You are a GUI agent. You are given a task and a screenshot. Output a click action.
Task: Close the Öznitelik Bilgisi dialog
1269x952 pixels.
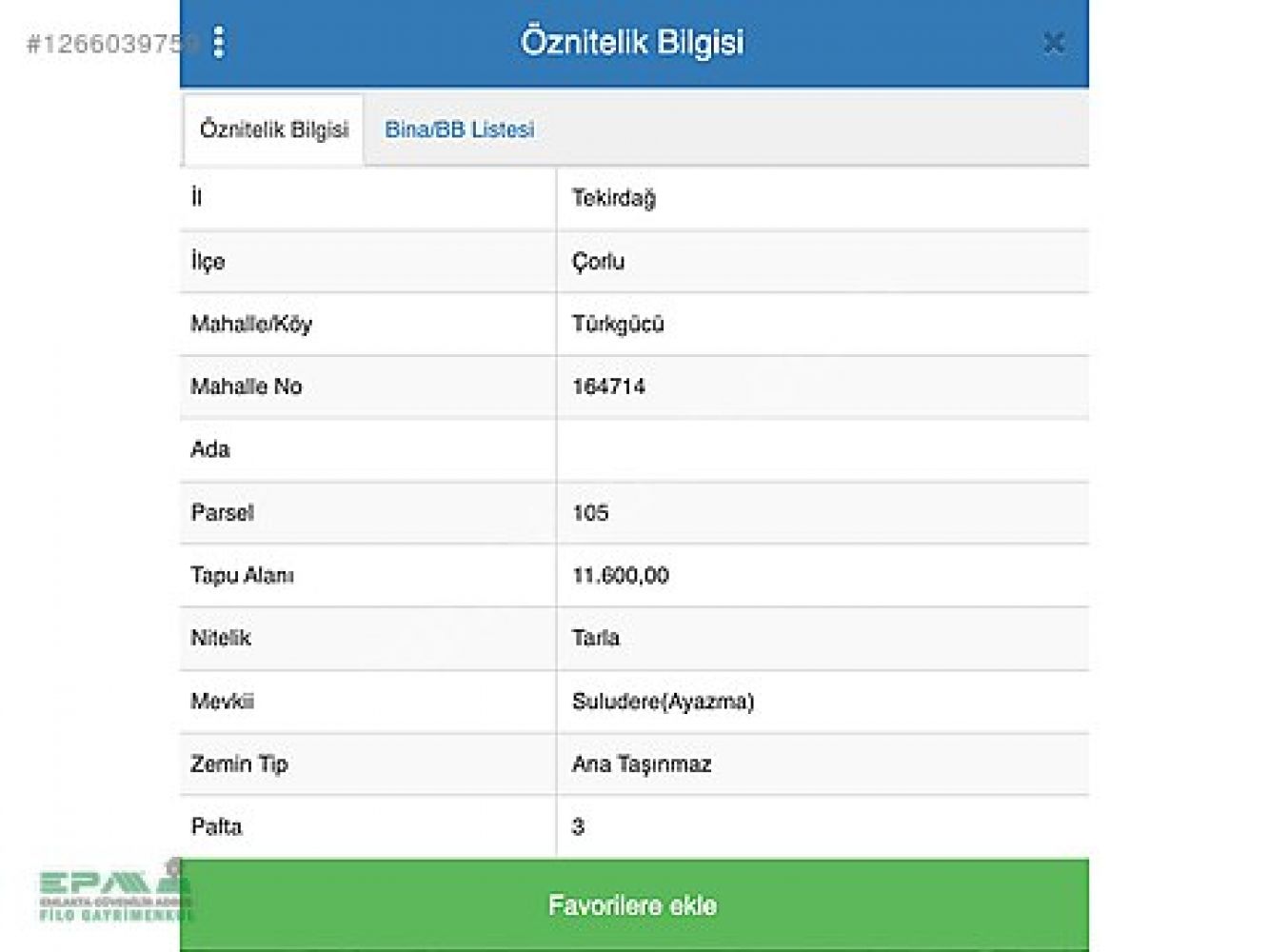(x=1053, y=43)
